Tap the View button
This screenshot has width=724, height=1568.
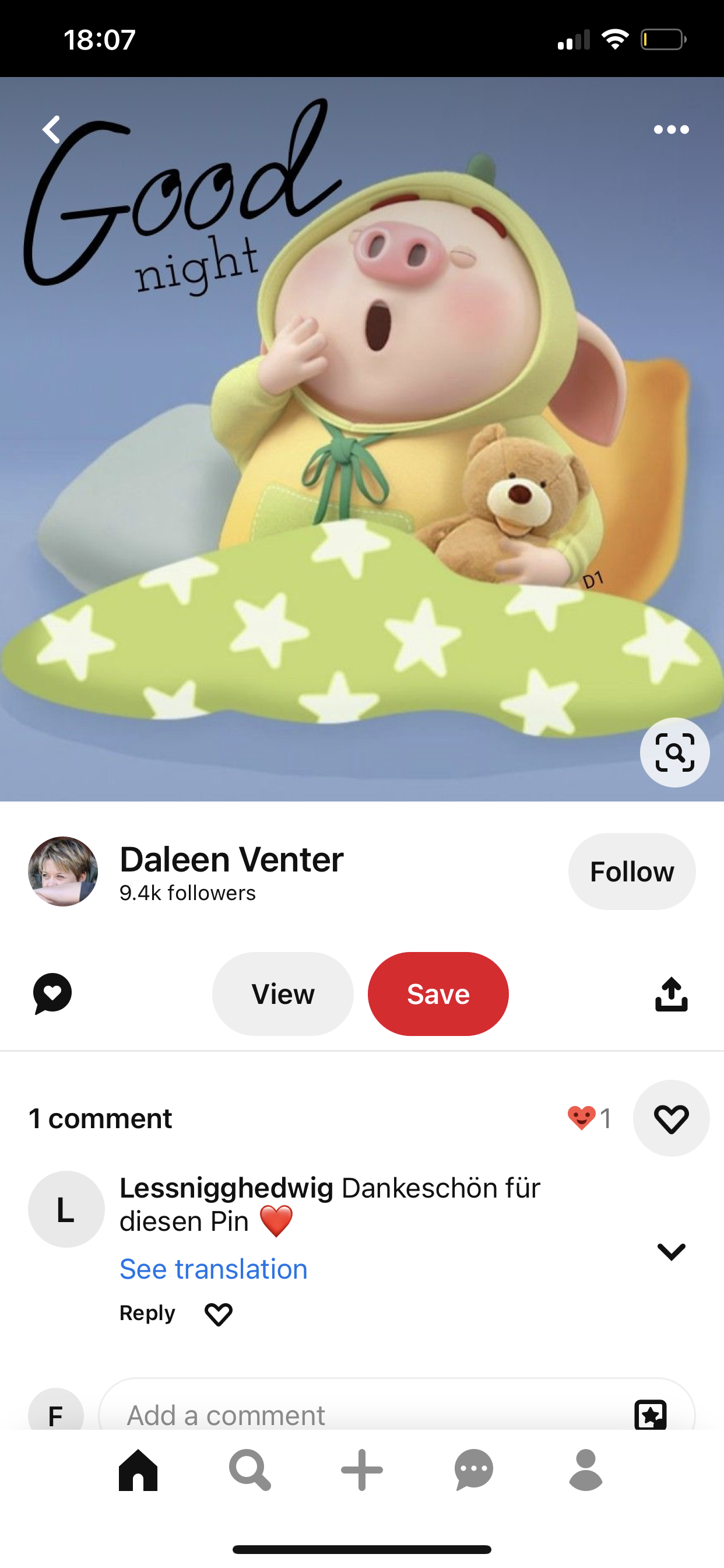(282, 994)
